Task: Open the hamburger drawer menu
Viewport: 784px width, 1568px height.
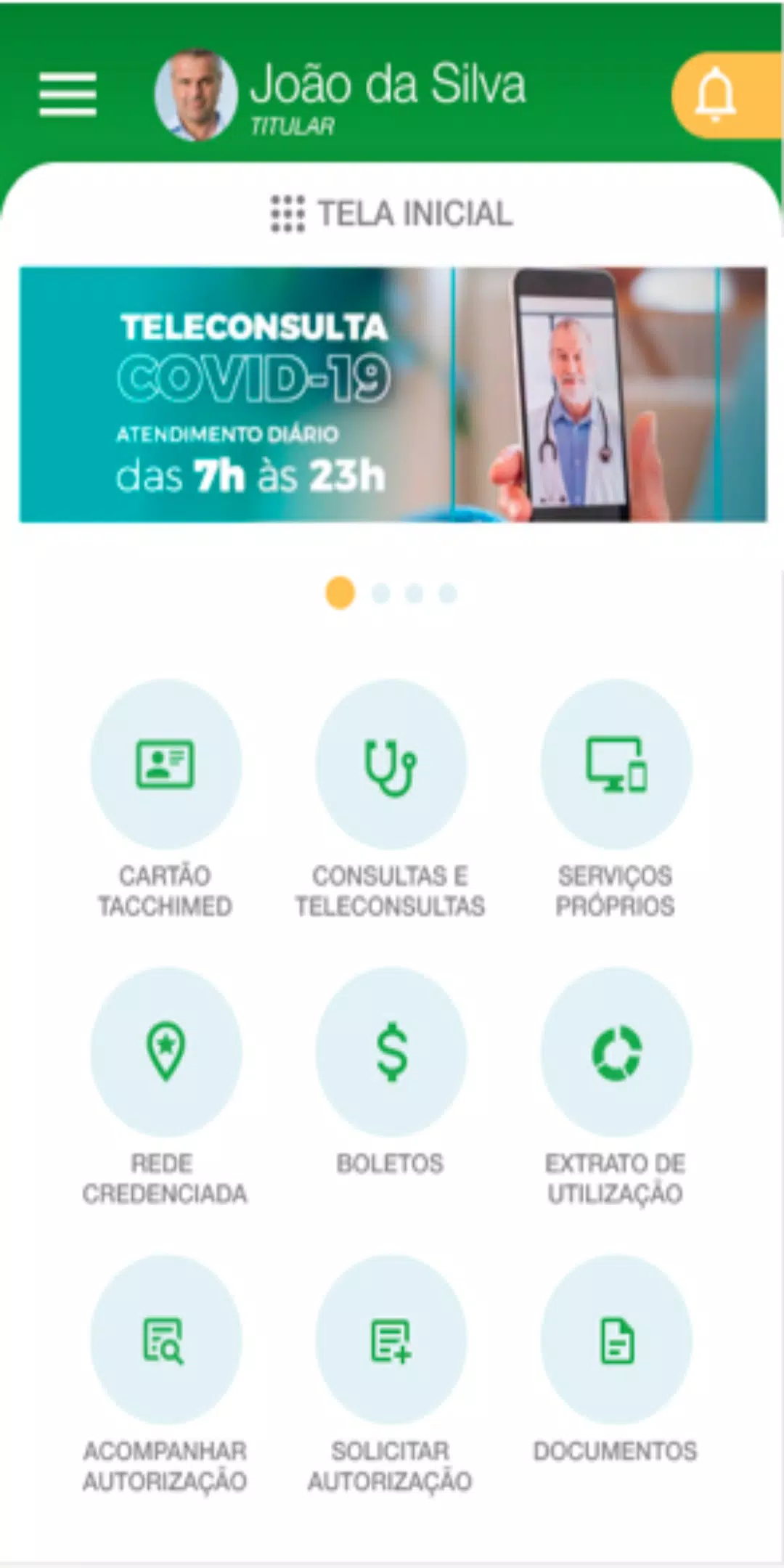Action: coord(68,94)
